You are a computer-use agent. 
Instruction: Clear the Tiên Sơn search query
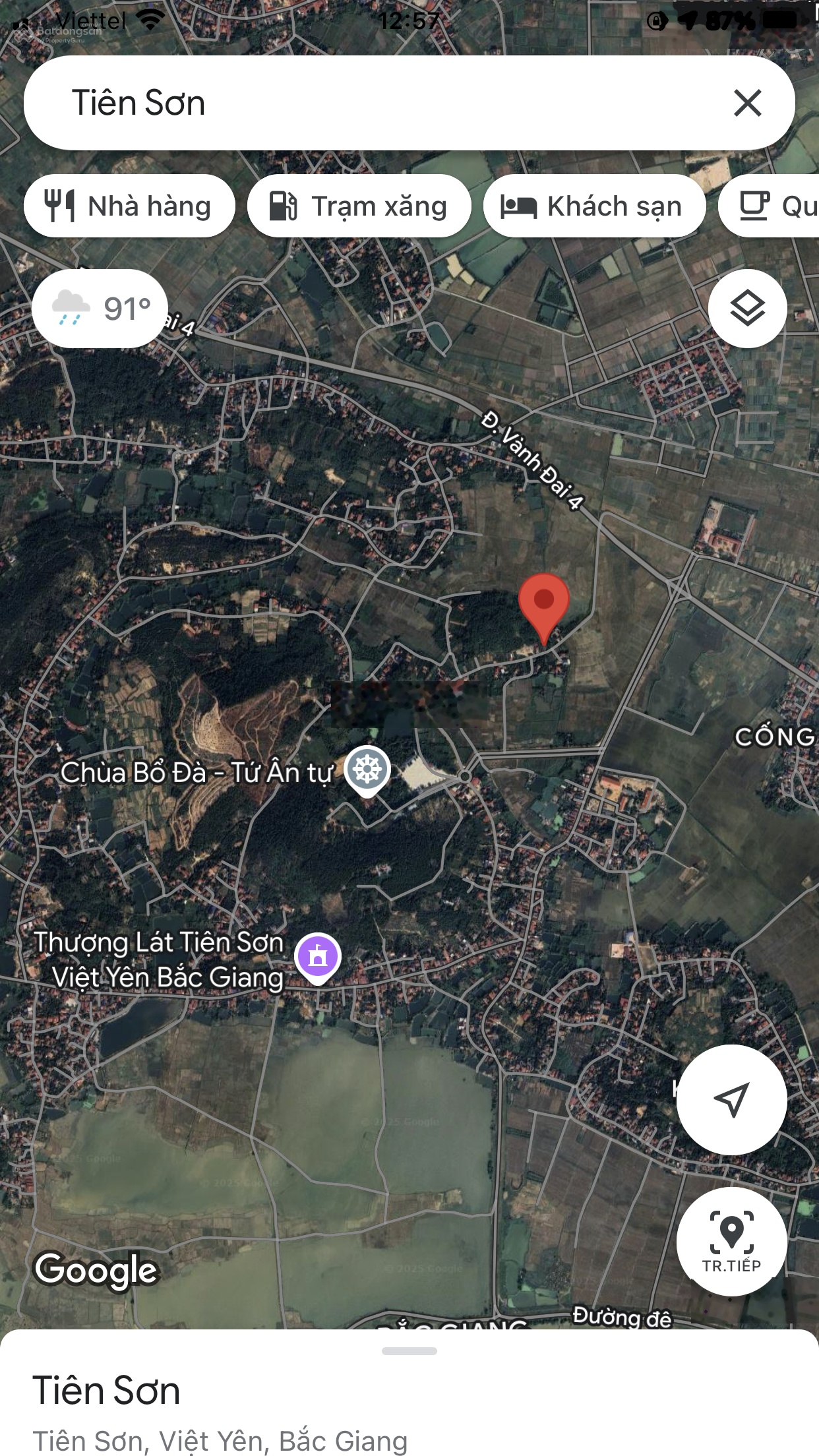tap(747, 104)
